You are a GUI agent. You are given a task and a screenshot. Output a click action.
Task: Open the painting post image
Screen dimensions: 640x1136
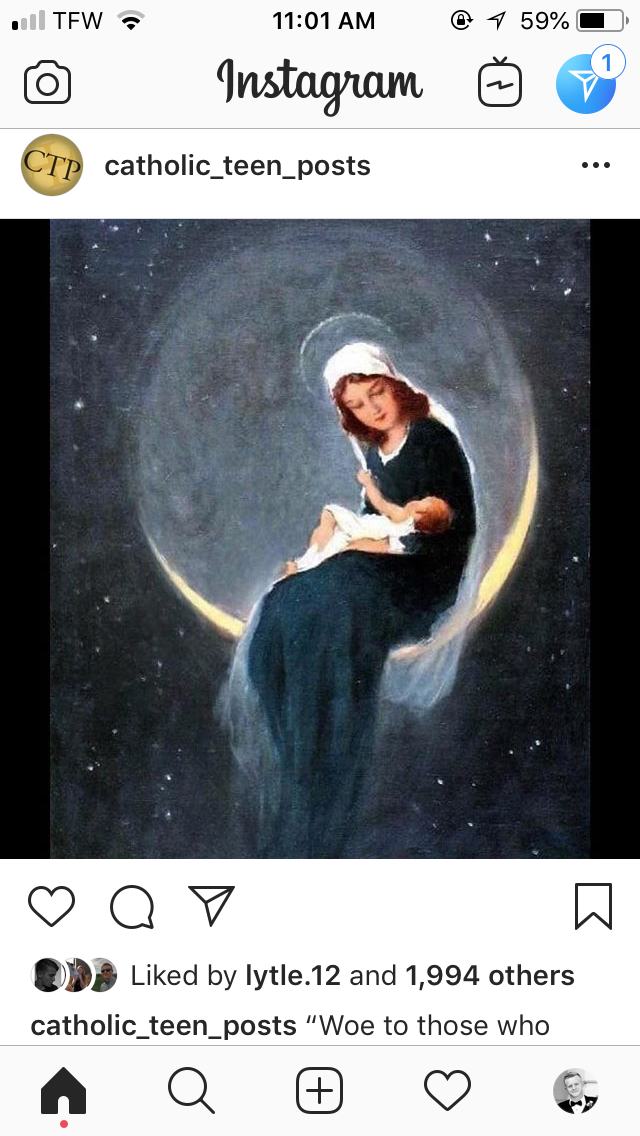tap(320, 538)
